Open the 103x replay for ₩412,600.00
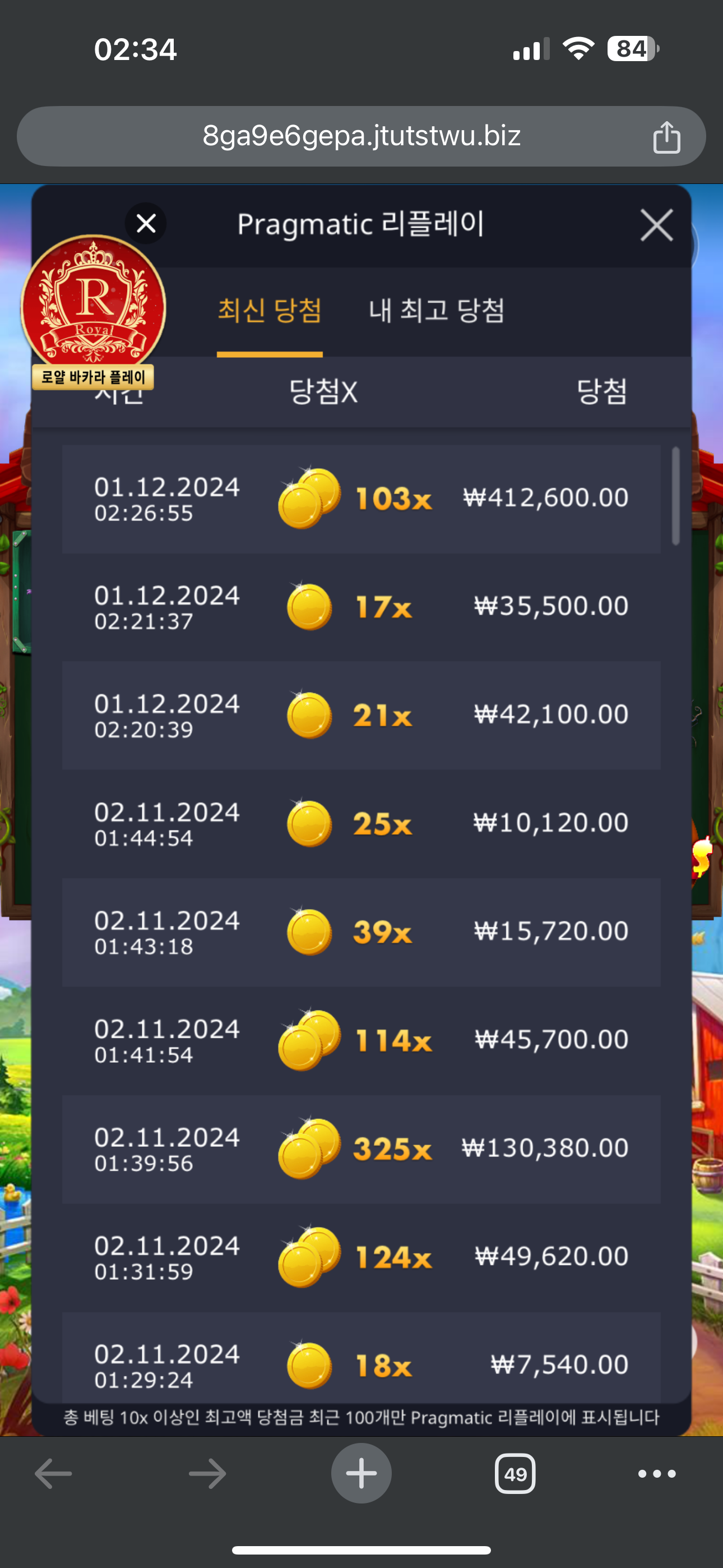 click(x=361, y=499)
